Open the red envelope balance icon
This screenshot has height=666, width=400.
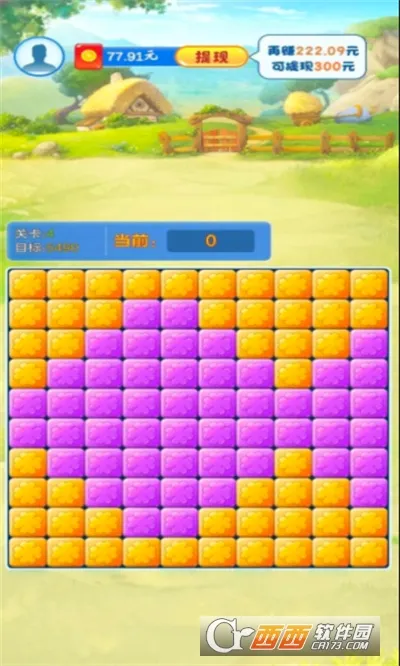click(x=89, y=56)
